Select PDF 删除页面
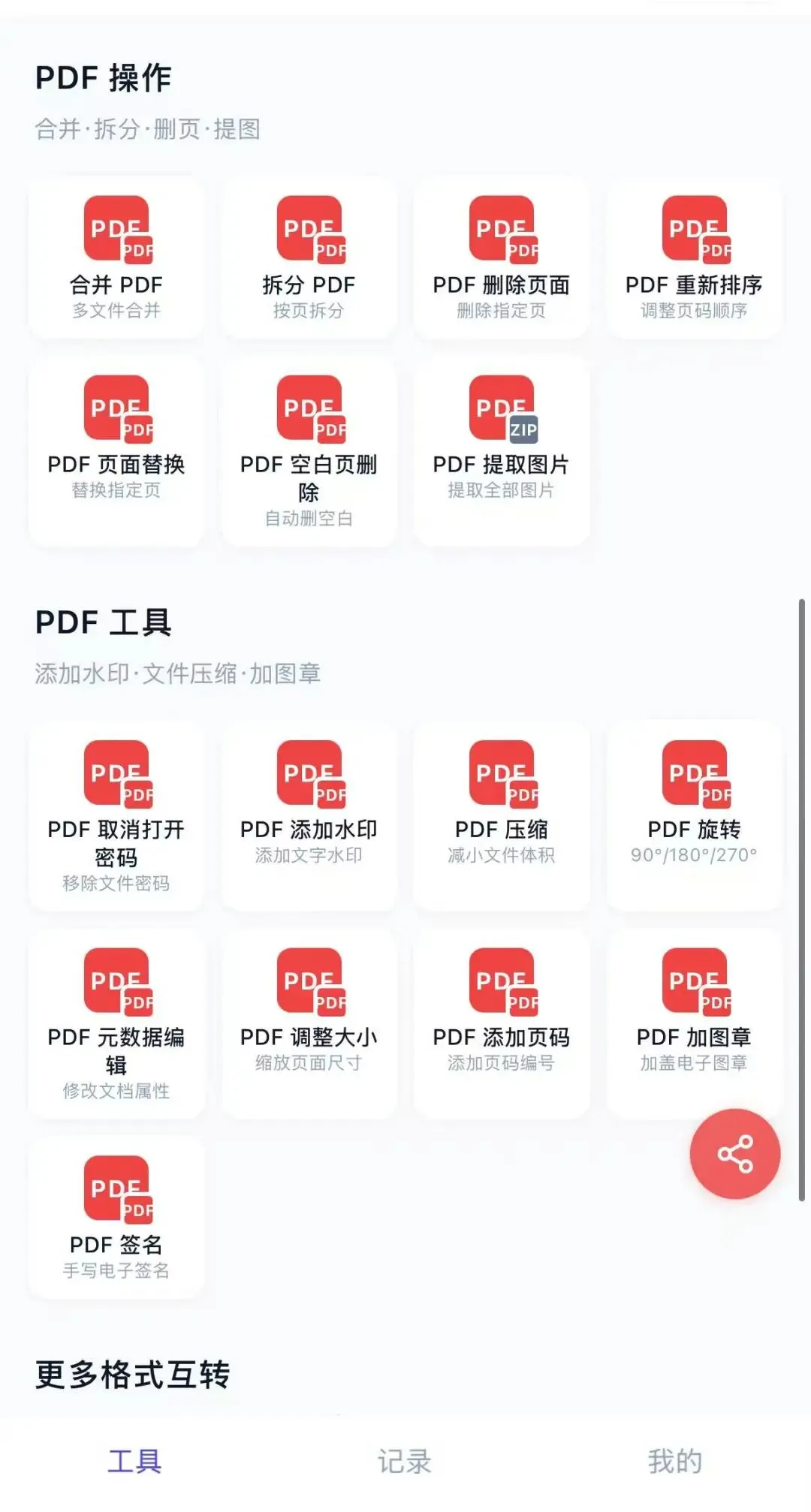Screen dimensions: 811x1512 point(502,258)
